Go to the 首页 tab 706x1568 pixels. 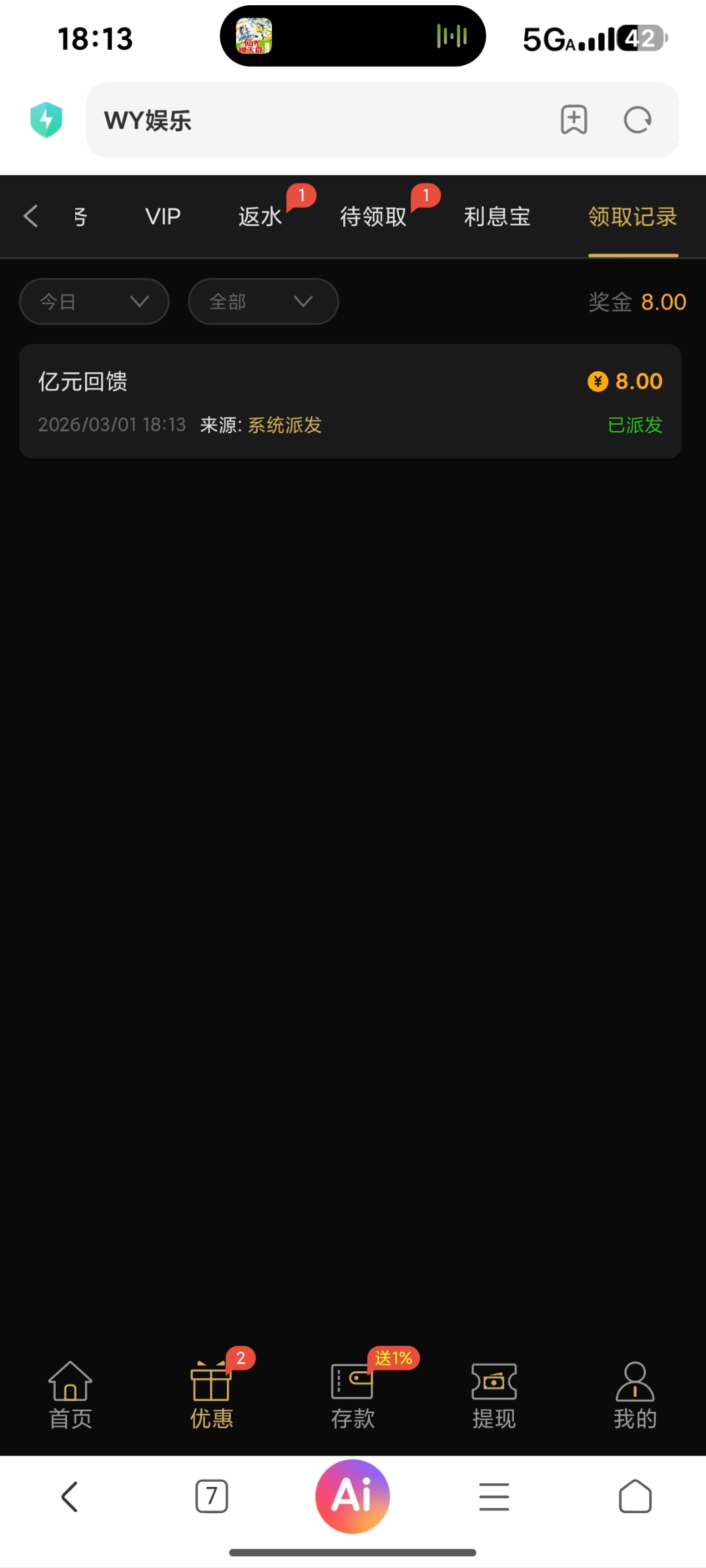pyautogui.click(x=71, y=1394)
